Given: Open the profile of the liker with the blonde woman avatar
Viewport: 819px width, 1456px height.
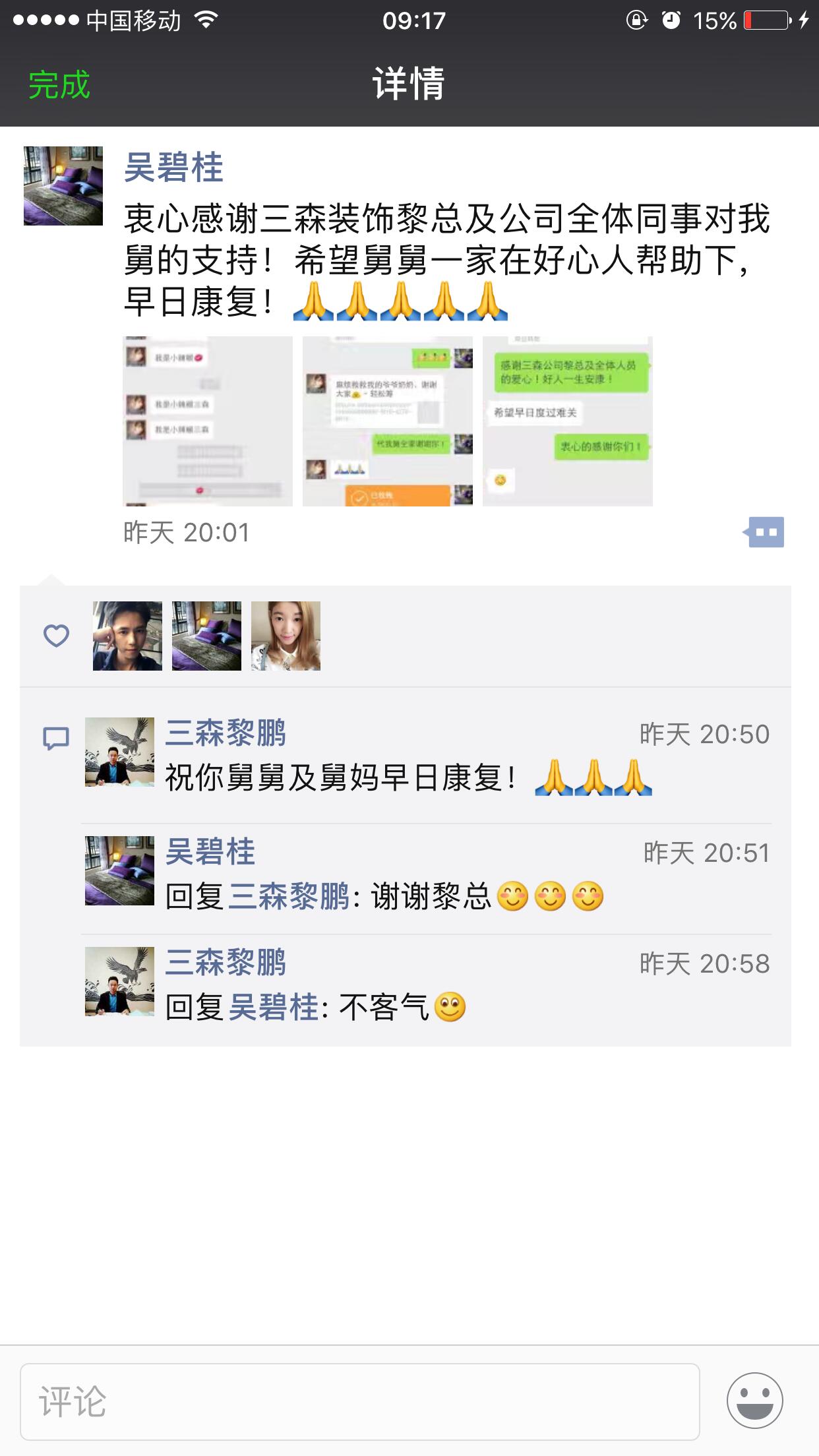Looking at the screenshot, I should 286,636.
